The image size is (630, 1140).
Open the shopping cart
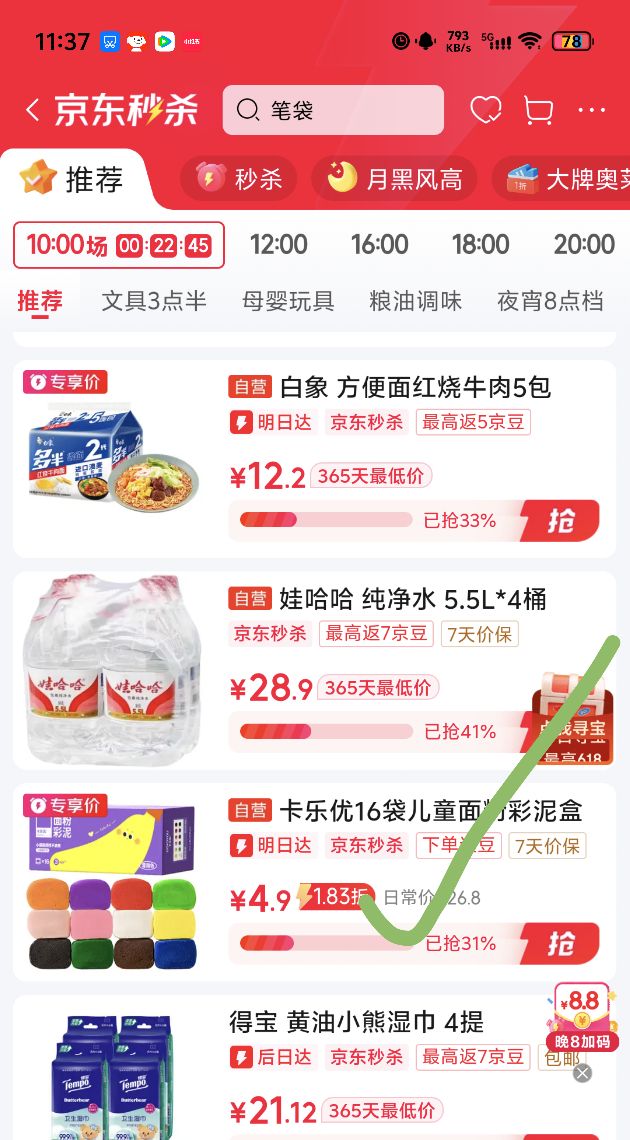coord(538,111)
